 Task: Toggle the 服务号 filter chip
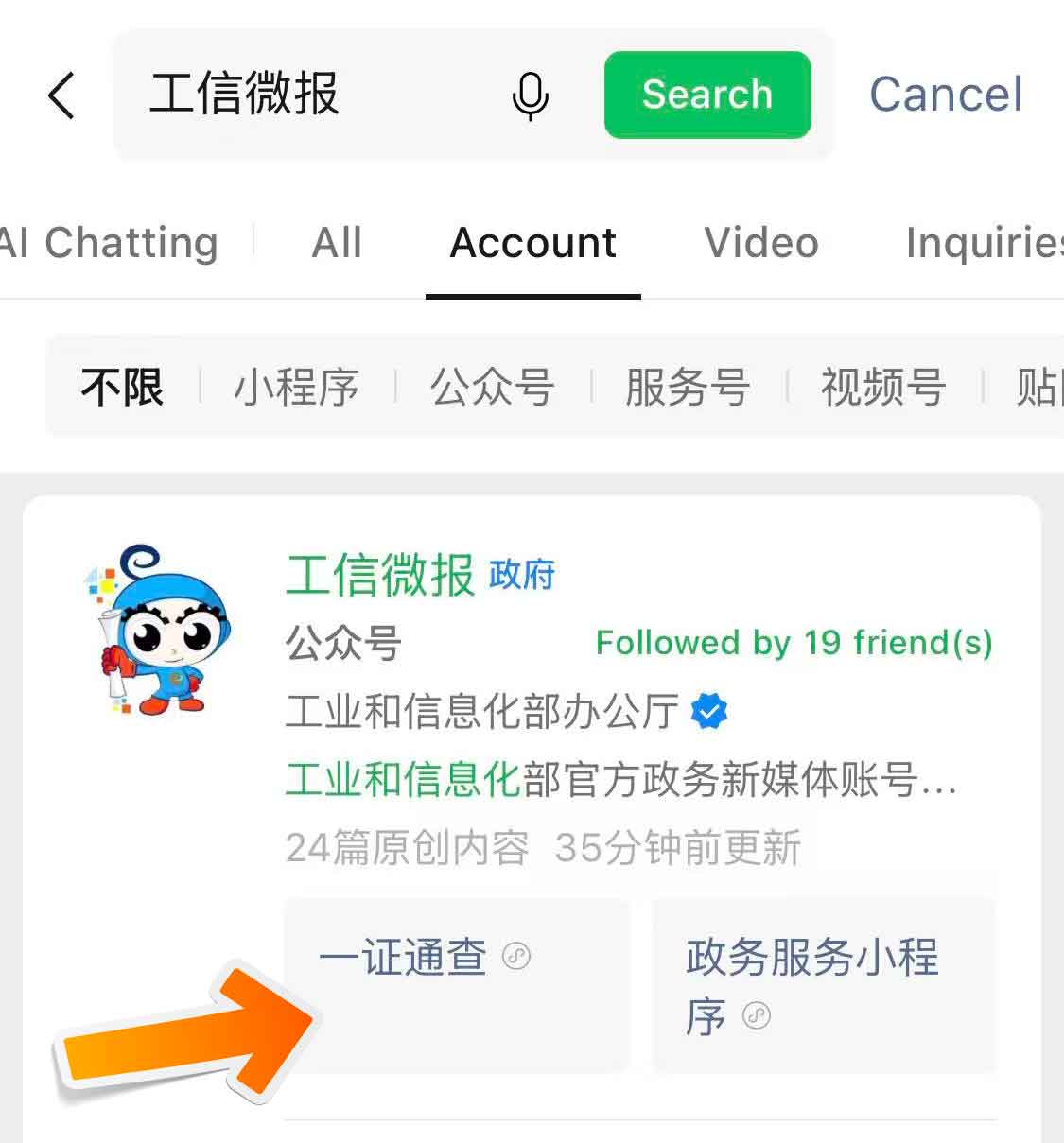click(x=687, y=387)
